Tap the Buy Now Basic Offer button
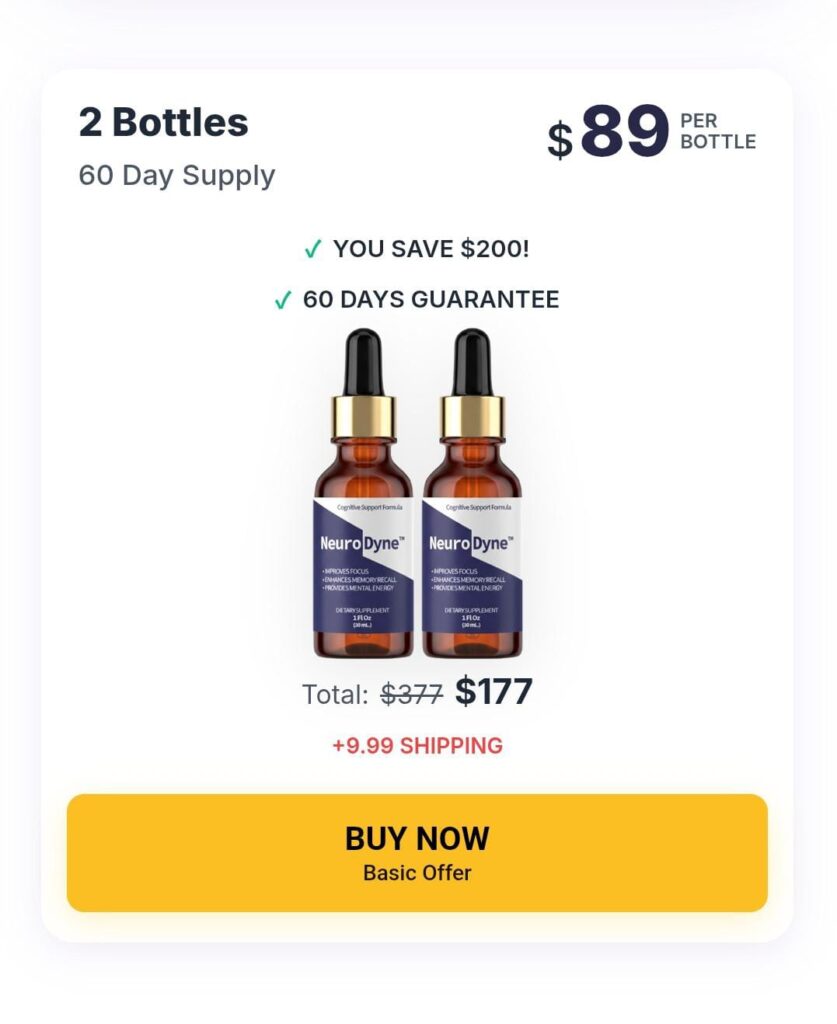This screenshot has width=837, height=1024. point(417,852)
